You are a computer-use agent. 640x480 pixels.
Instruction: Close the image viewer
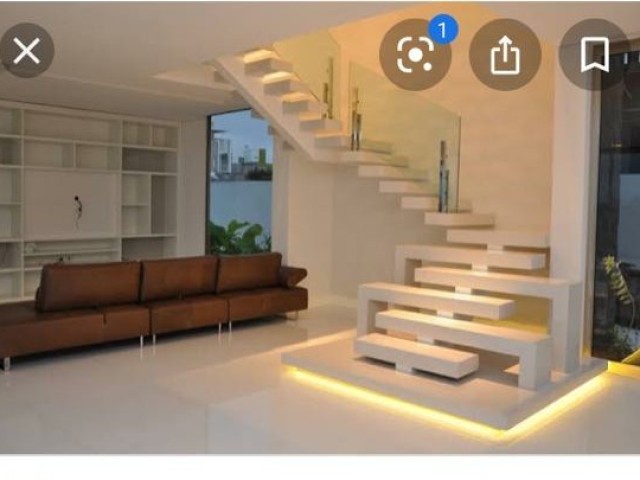(x=27, y=51)
